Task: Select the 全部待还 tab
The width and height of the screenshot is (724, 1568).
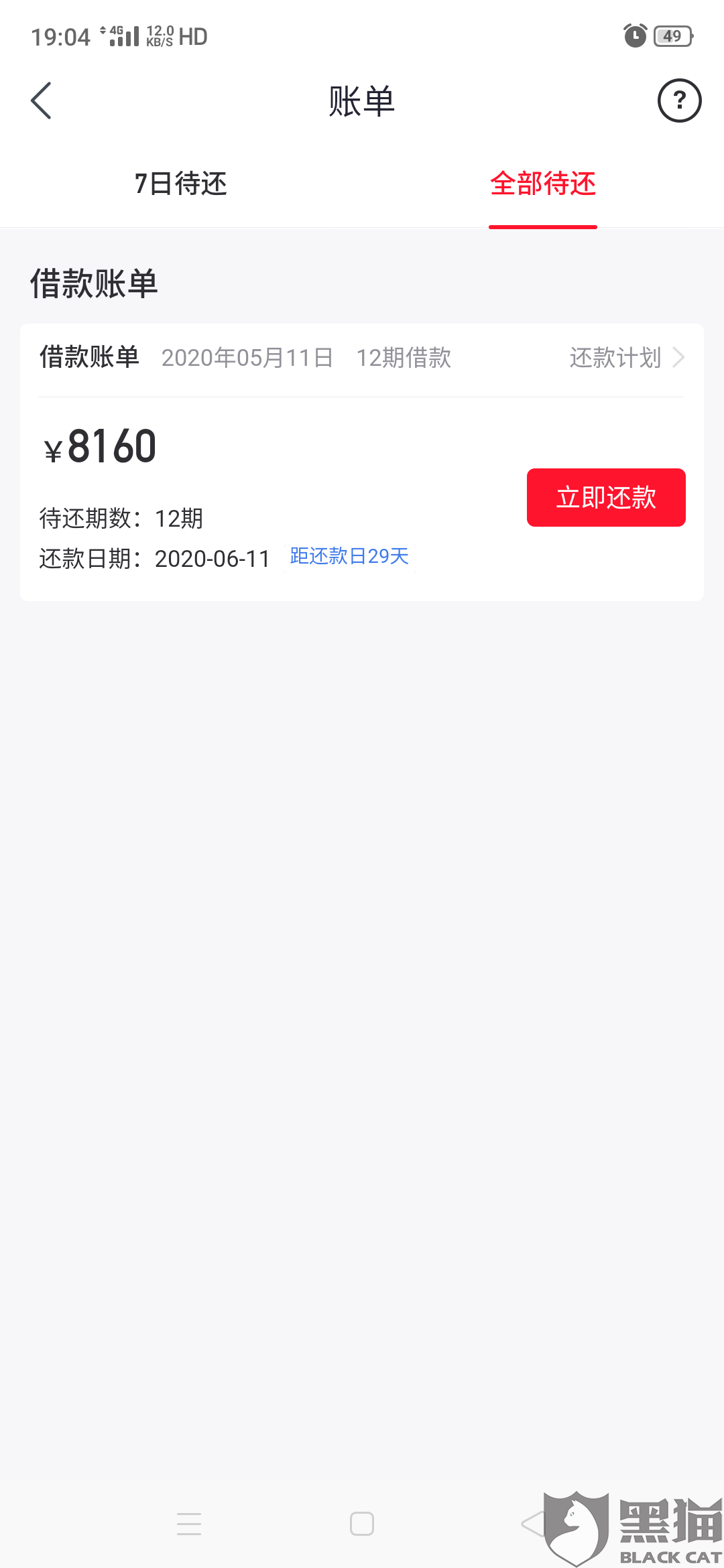Action: 543,184
